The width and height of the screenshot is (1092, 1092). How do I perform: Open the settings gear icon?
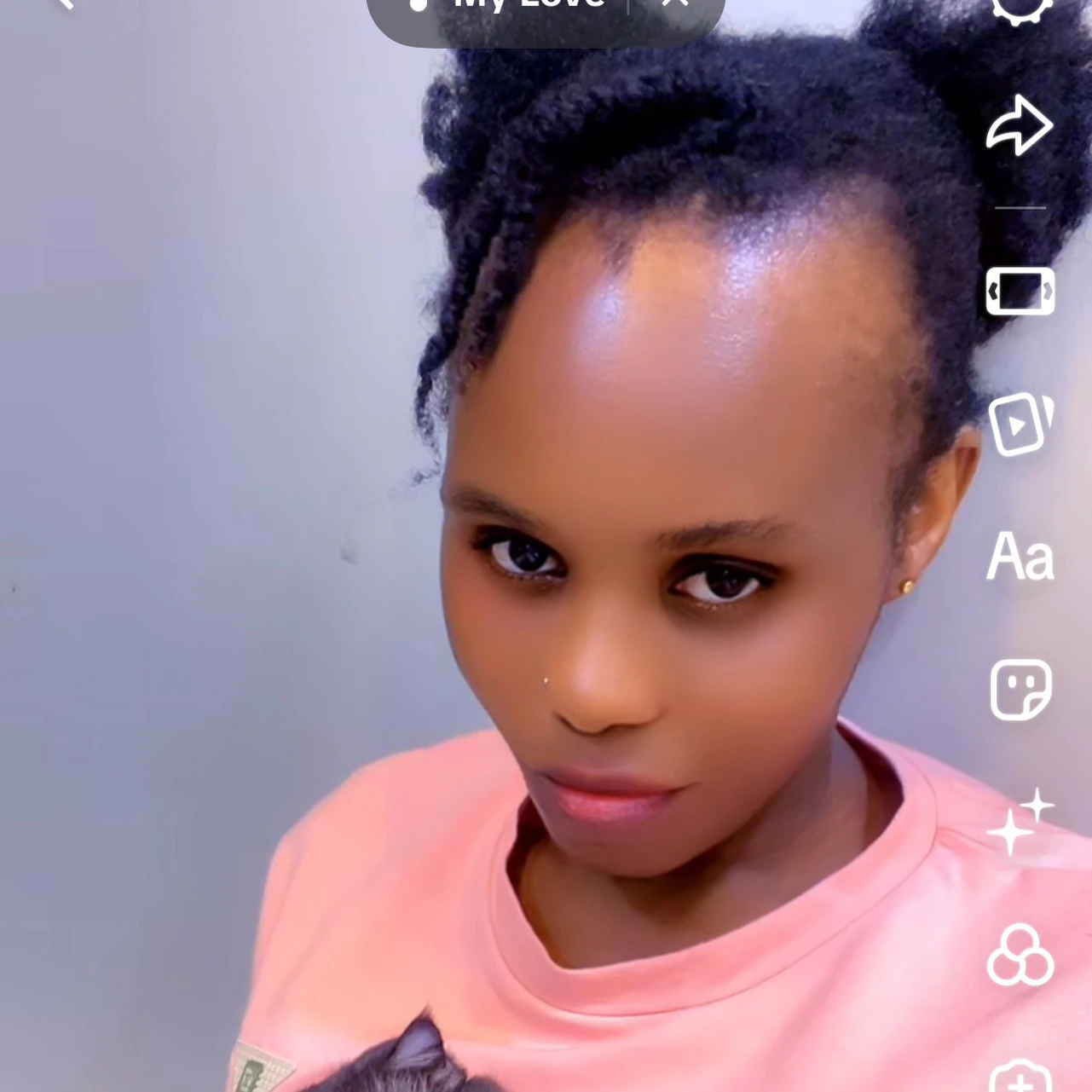tap(1020, 9)
